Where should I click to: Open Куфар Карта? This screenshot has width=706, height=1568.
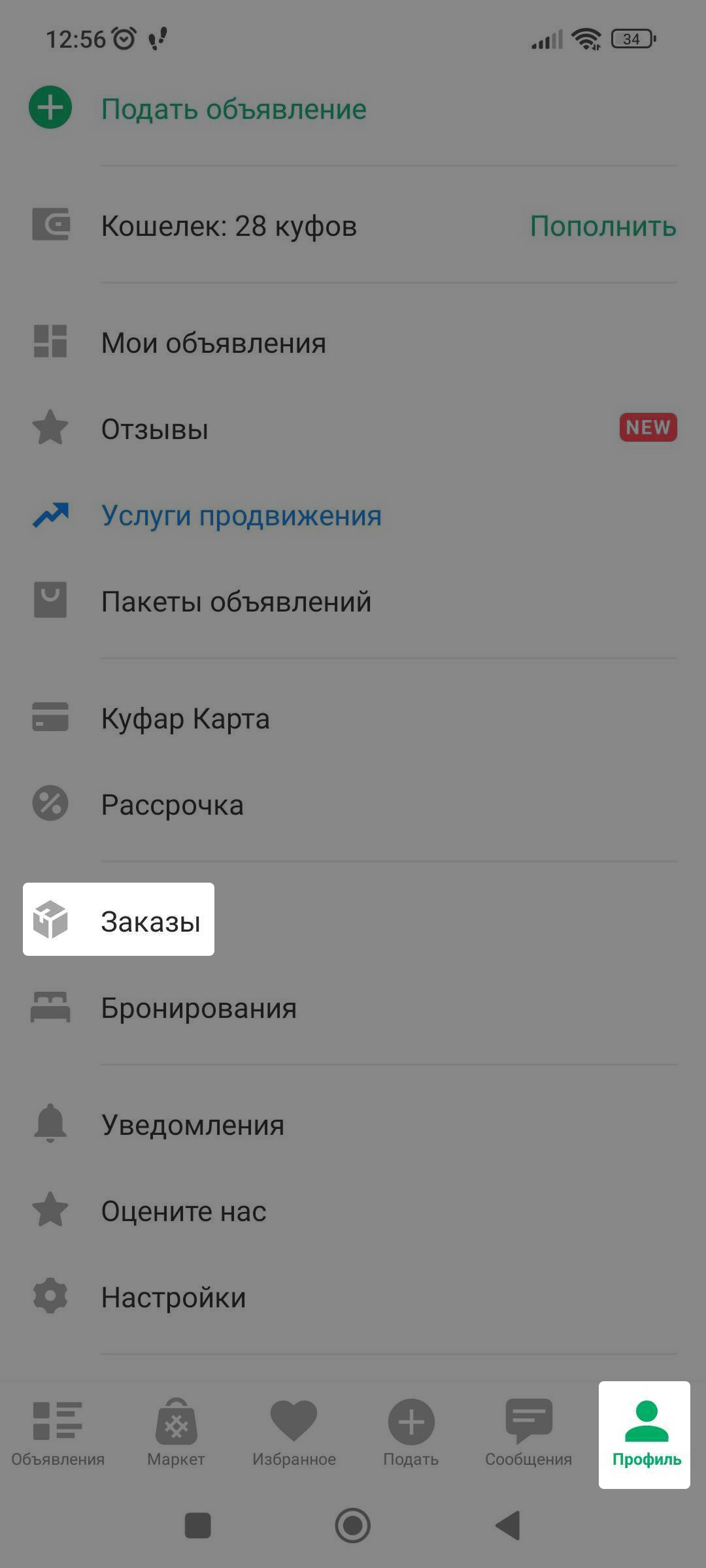click(185, 719)
